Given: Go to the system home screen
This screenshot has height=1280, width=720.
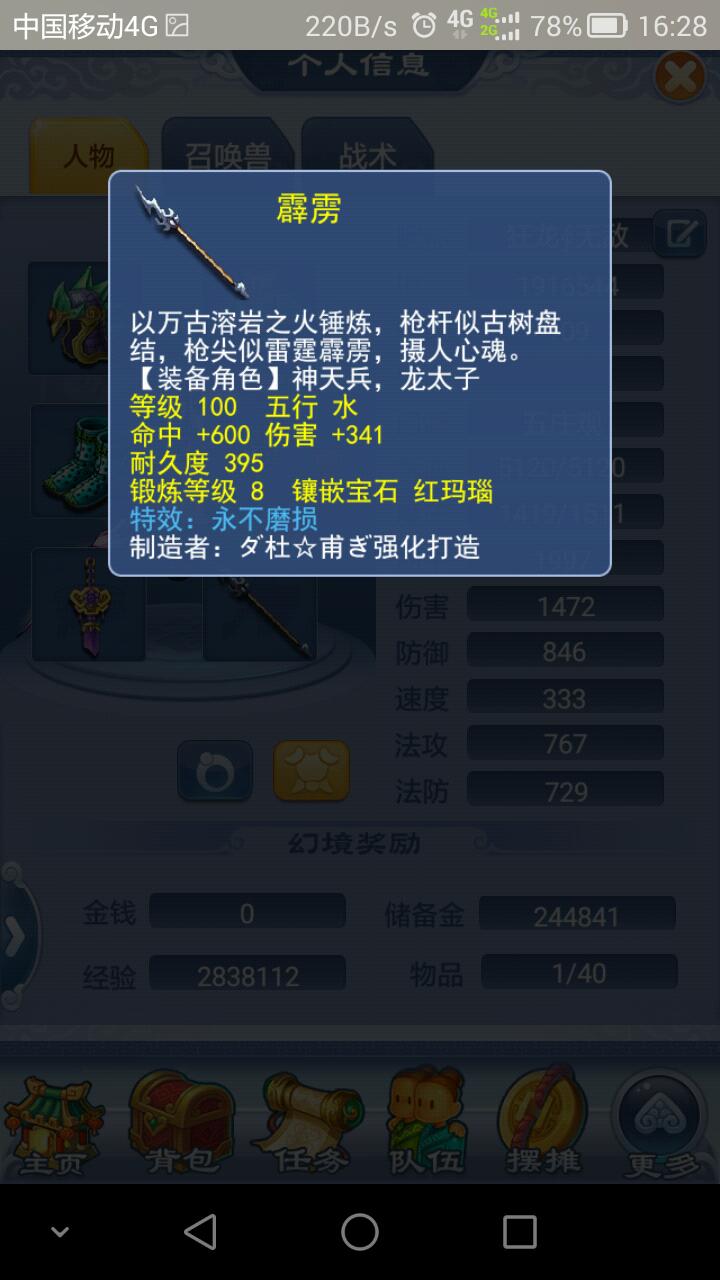Looking at the screenshot, I should coord(360,1232).
